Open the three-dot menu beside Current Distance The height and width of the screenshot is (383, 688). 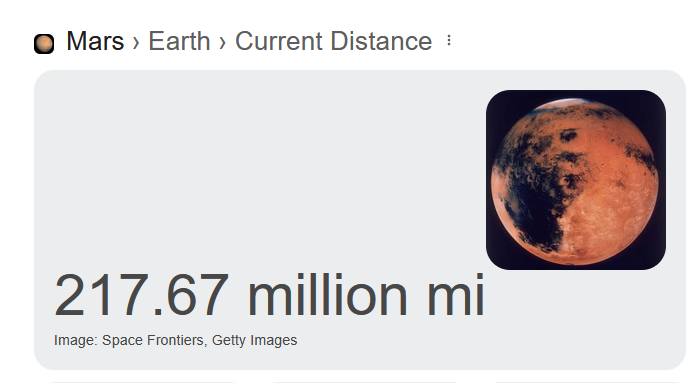click(448, 41)
